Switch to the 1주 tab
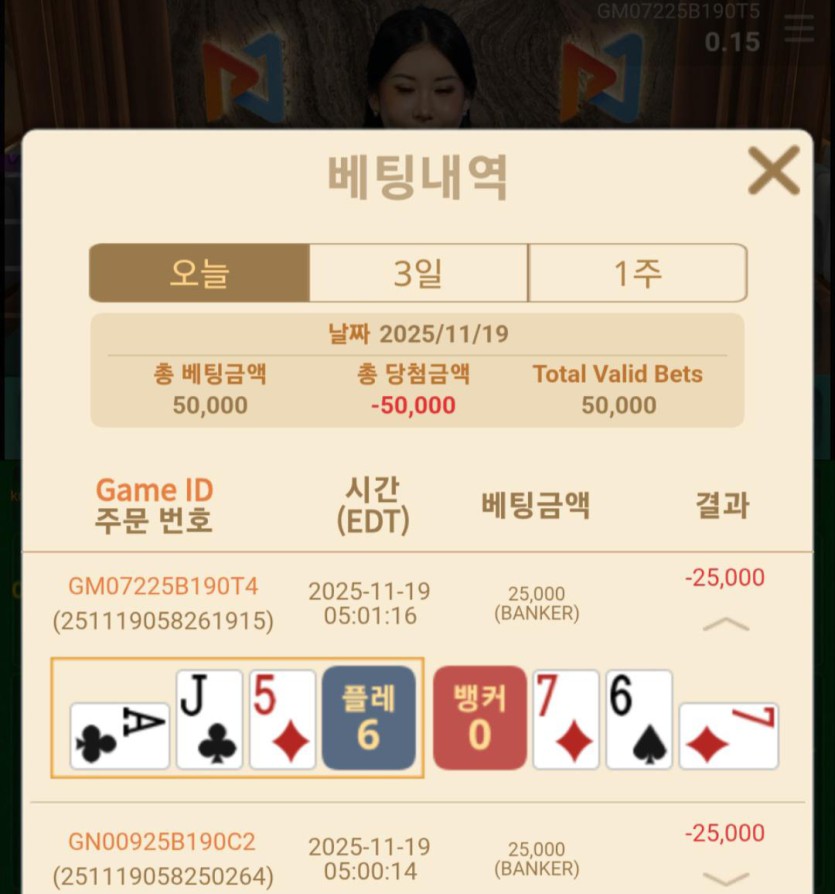 (637, 273)
